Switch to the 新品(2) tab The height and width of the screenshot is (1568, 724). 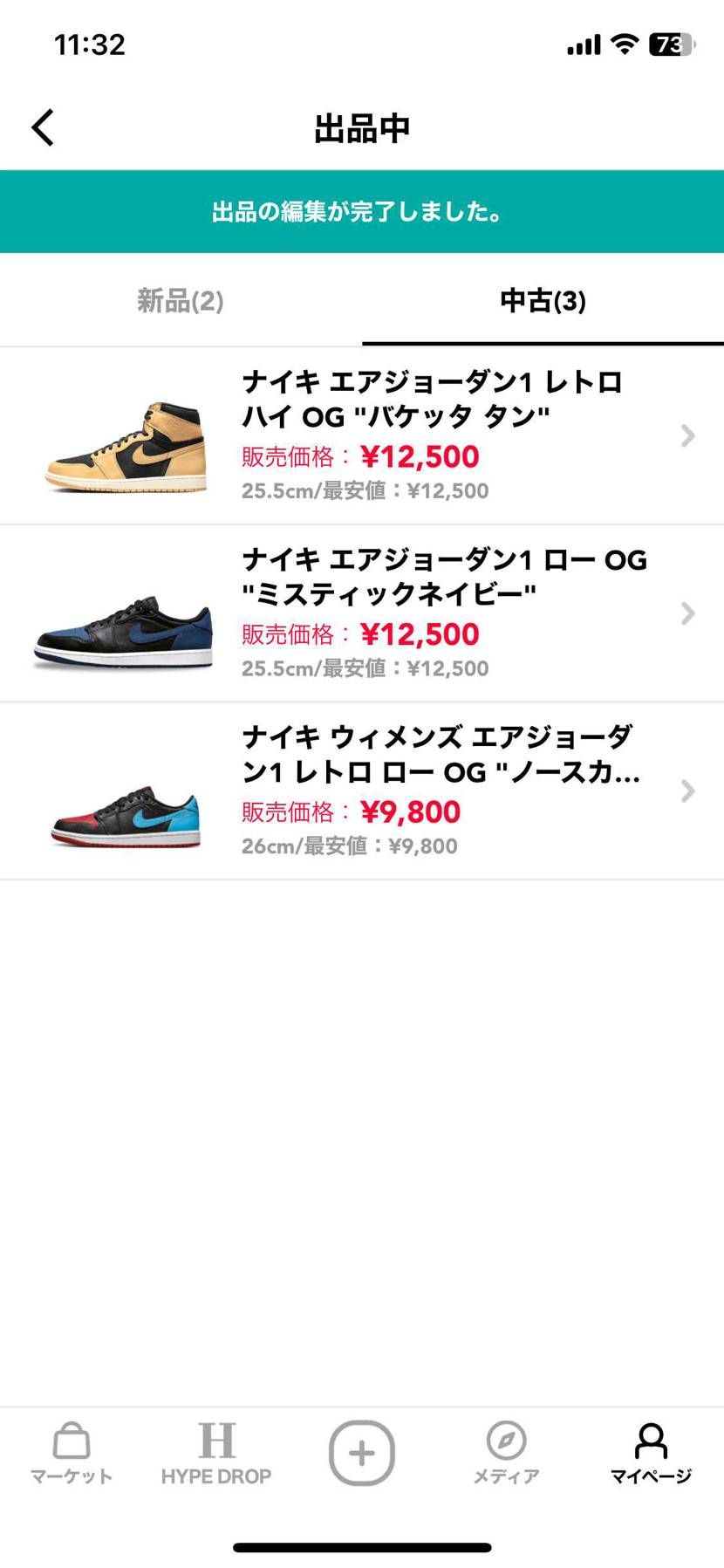click(179, 301)
